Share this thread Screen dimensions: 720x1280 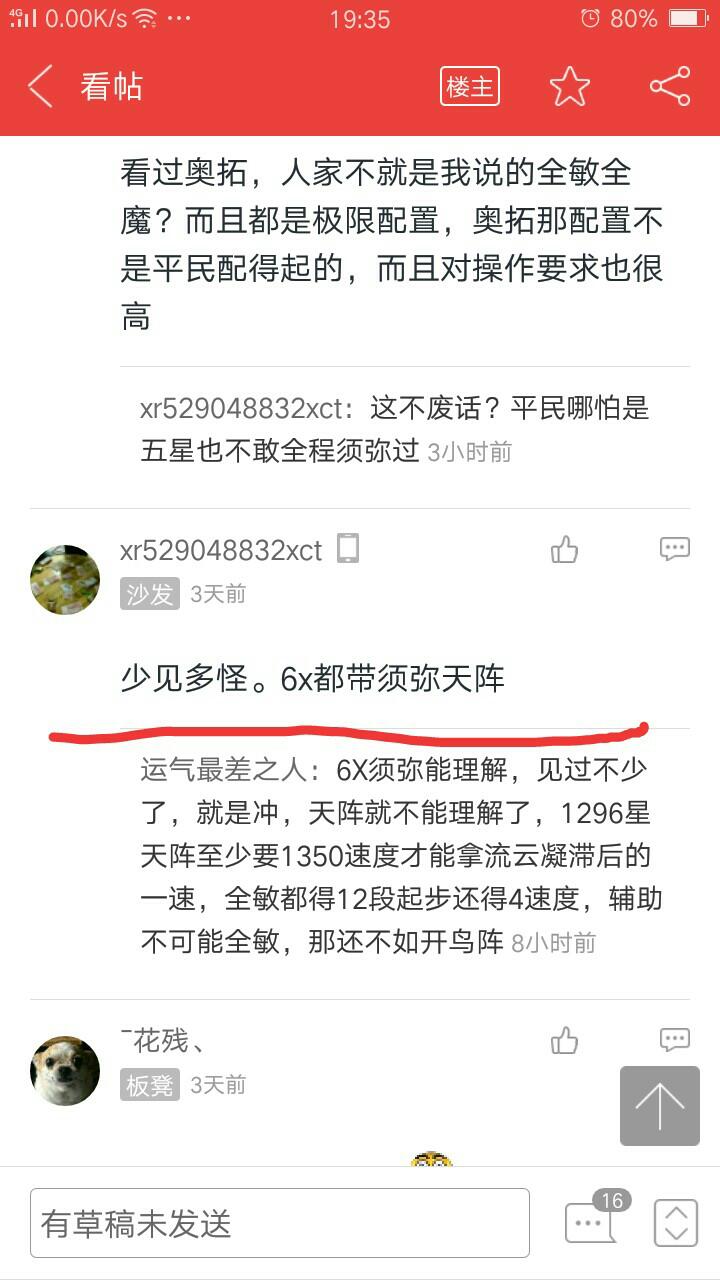click(670, 87)
